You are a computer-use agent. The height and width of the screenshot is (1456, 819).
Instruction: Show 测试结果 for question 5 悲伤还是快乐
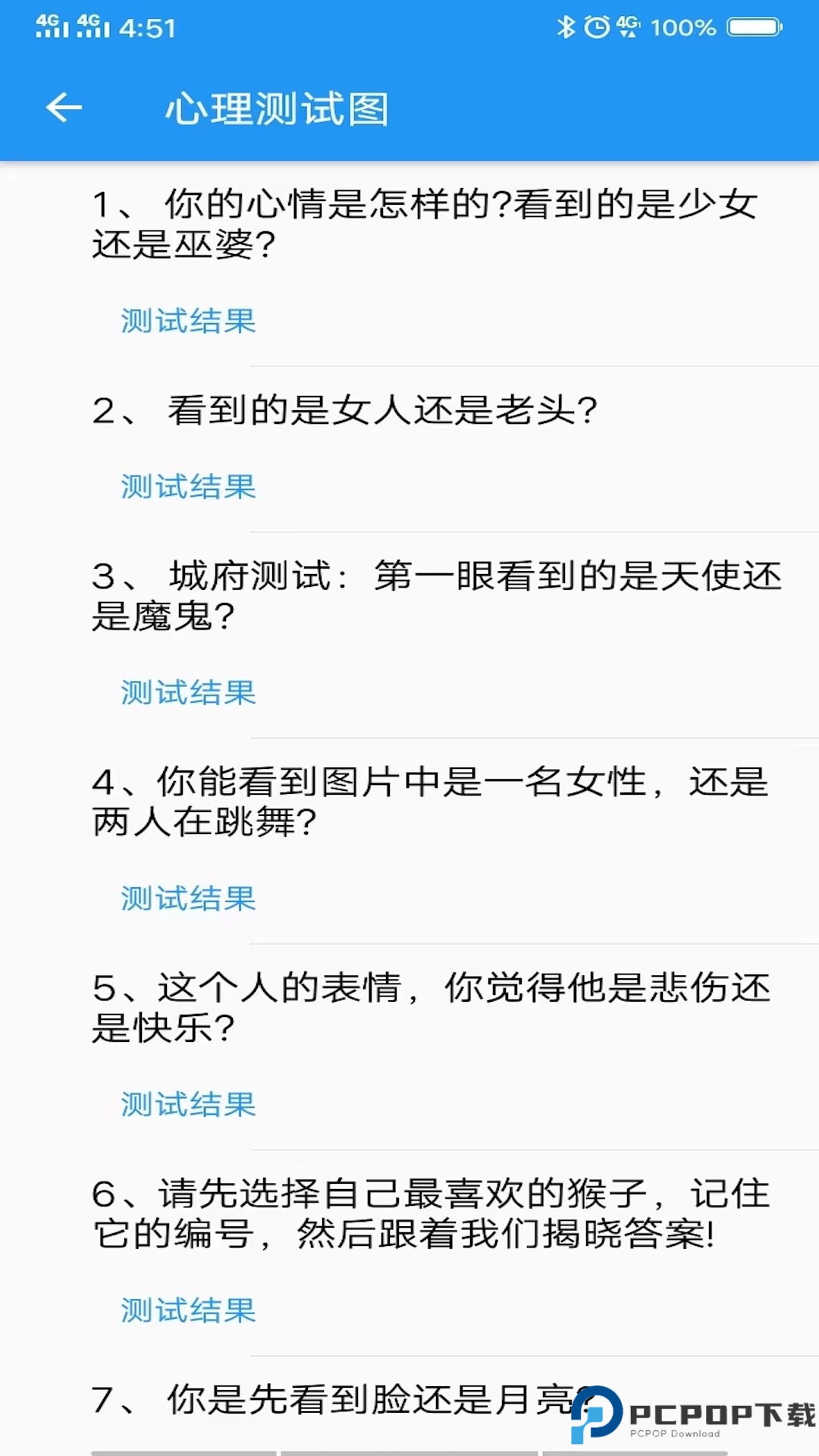pos(188,1105)
